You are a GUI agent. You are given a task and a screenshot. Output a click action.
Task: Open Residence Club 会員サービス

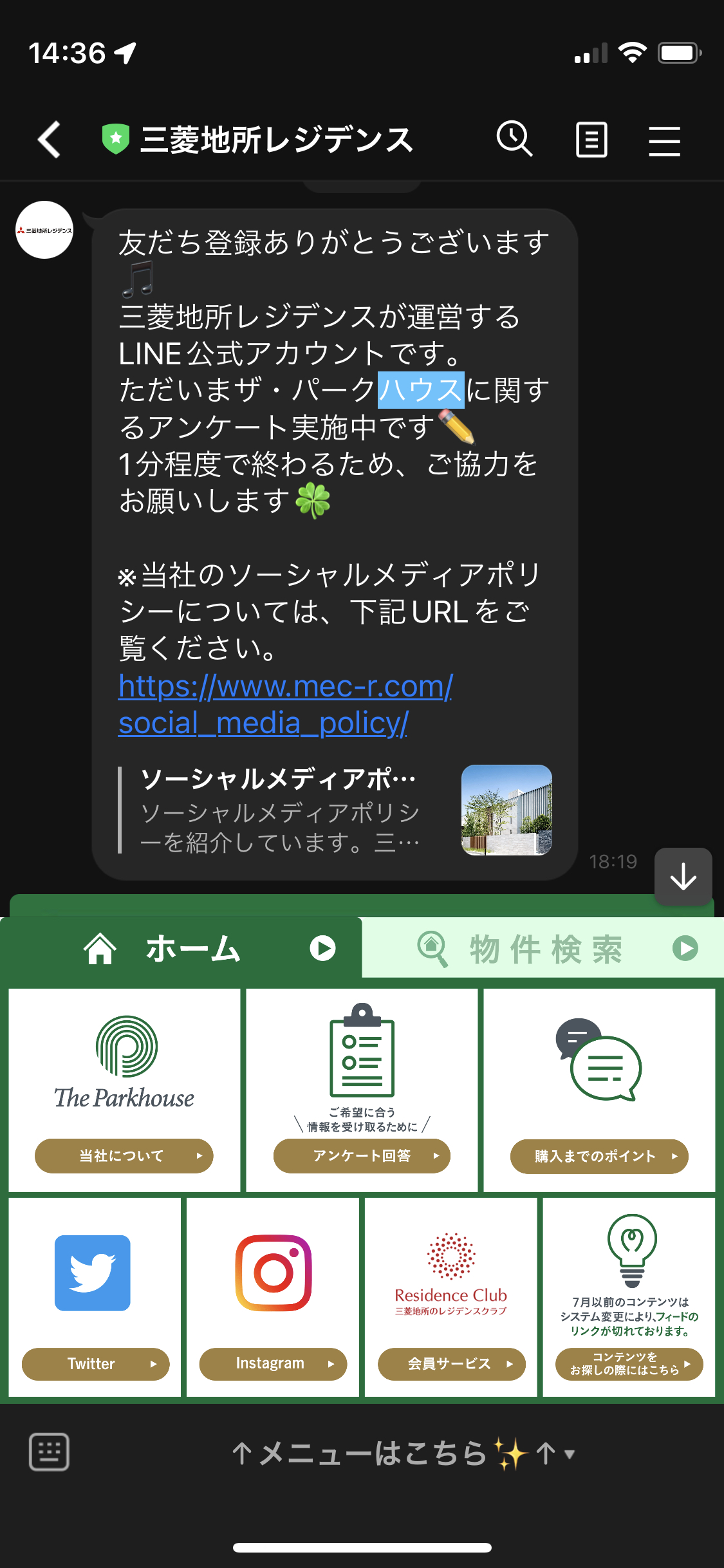pos(451,1363)
